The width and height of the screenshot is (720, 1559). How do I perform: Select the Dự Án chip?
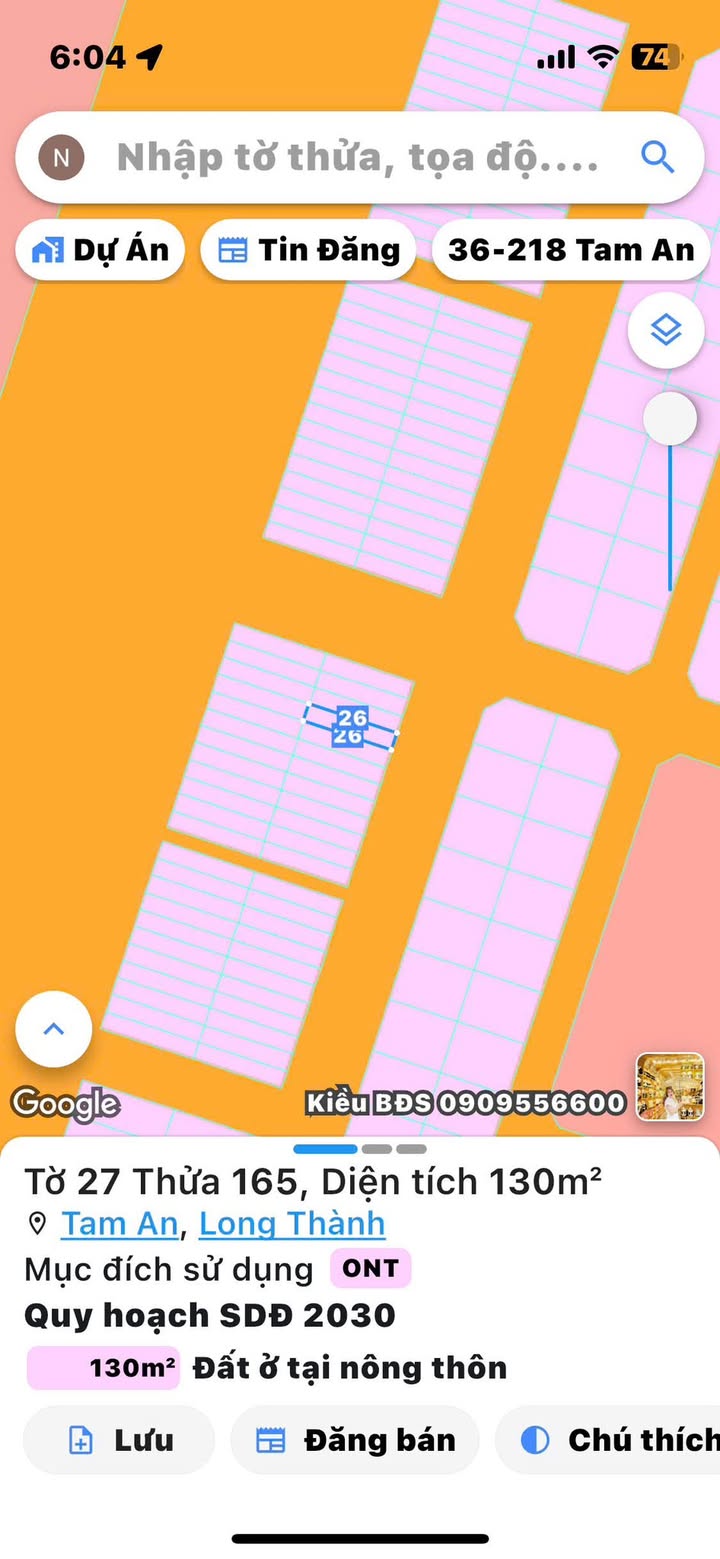click(100, 250)
